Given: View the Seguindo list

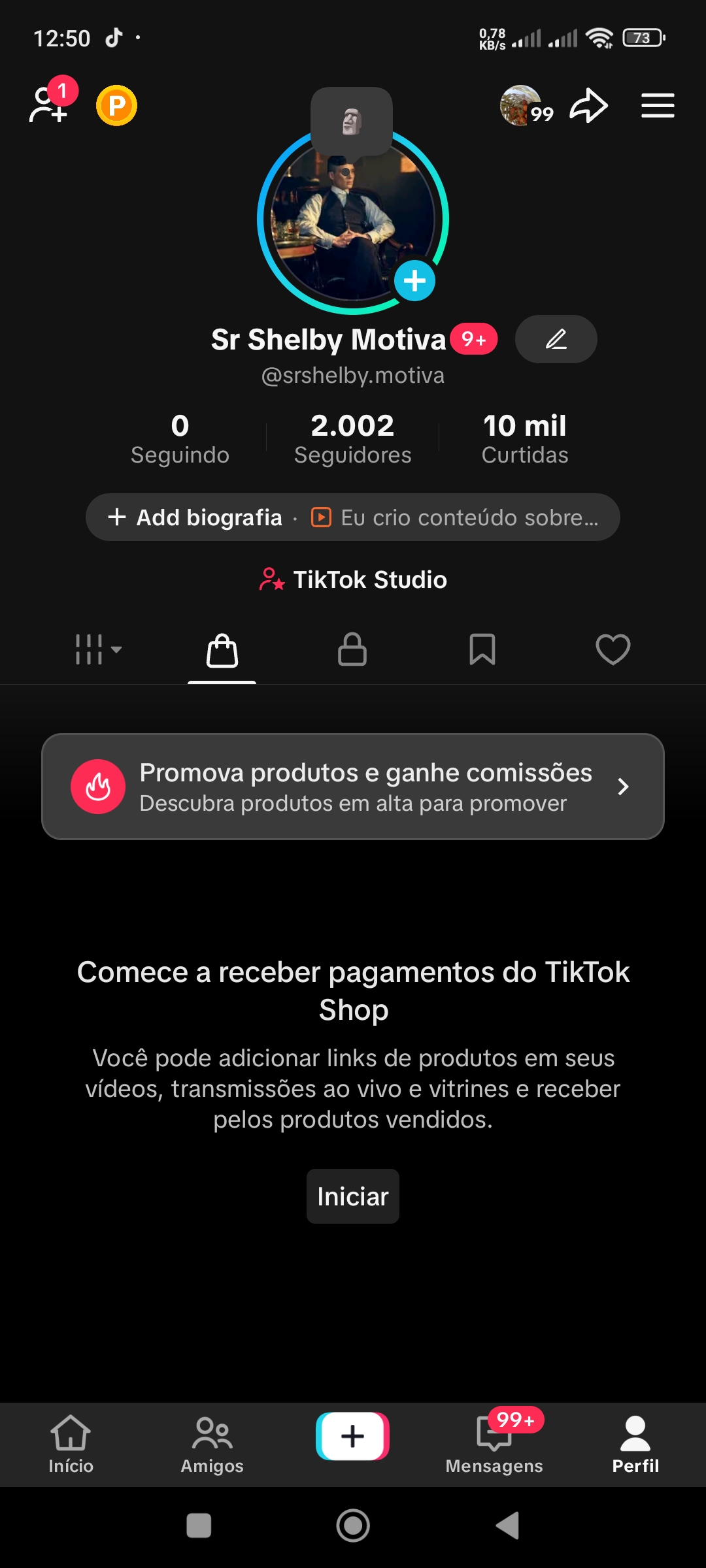Looking at the screenshot, I should (180, 438).
